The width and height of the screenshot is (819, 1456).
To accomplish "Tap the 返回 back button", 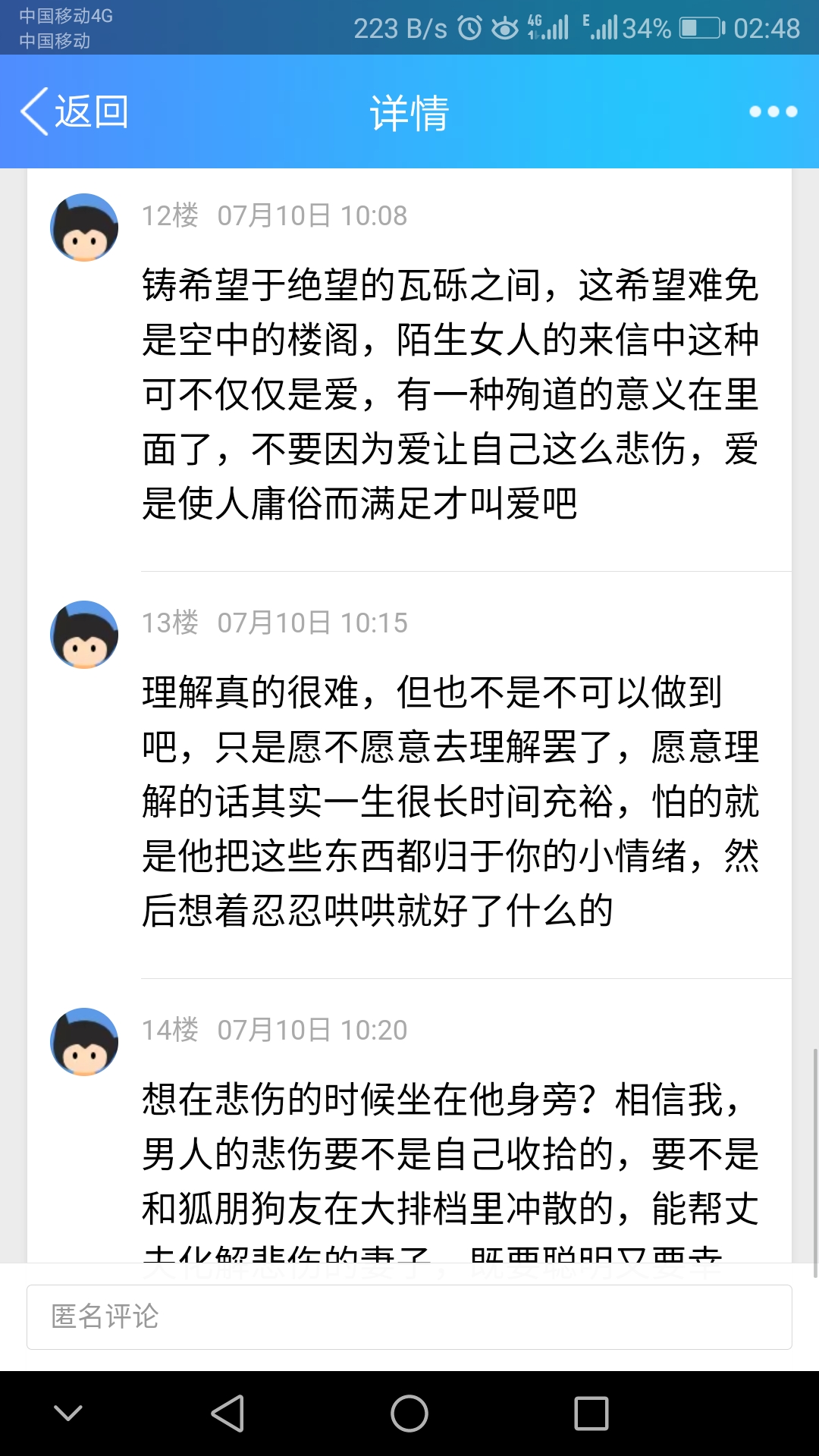I will (74, 112).
